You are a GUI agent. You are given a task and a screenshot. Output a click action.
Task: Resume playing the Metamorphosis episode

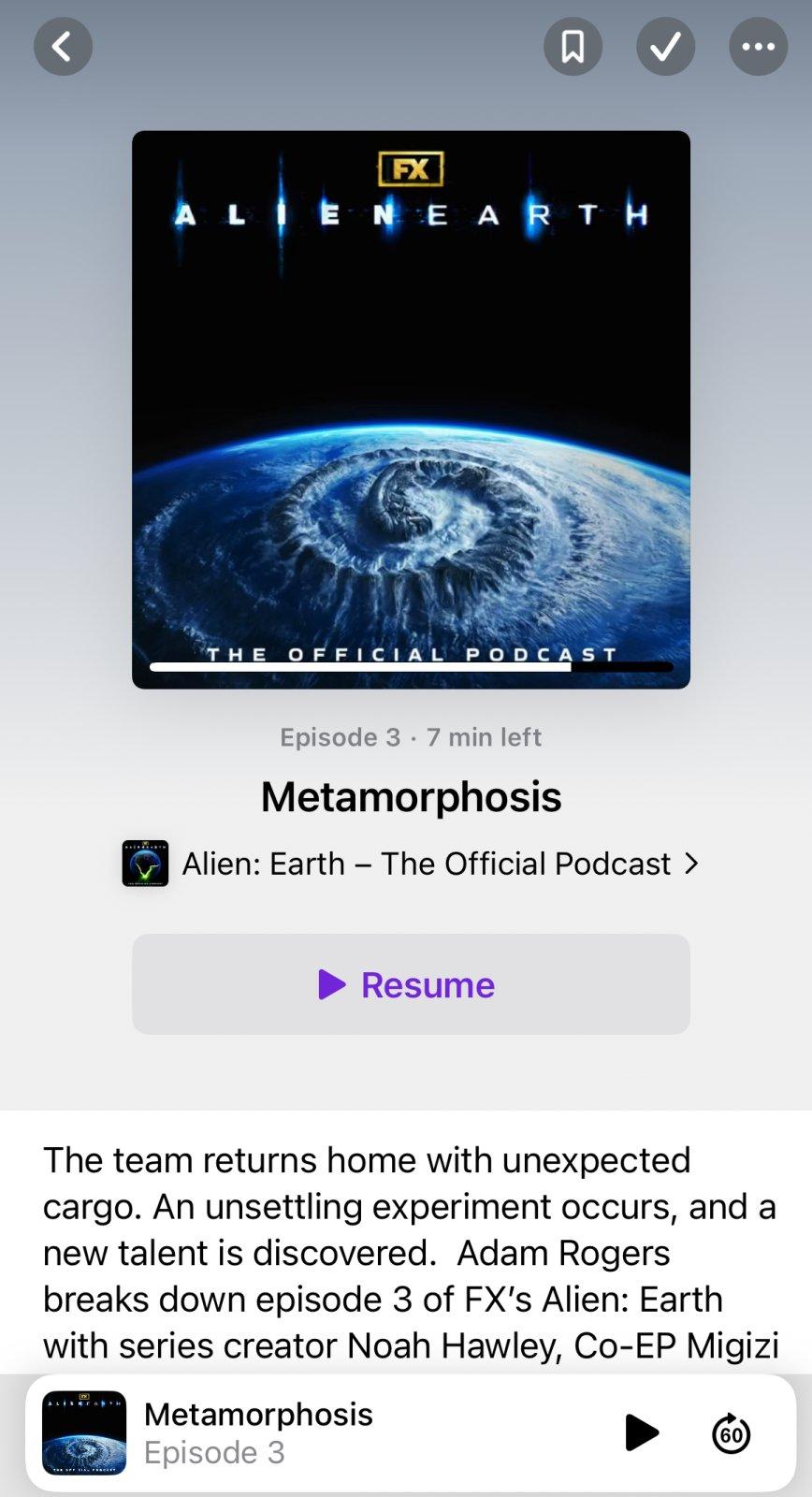click(411, 984)
